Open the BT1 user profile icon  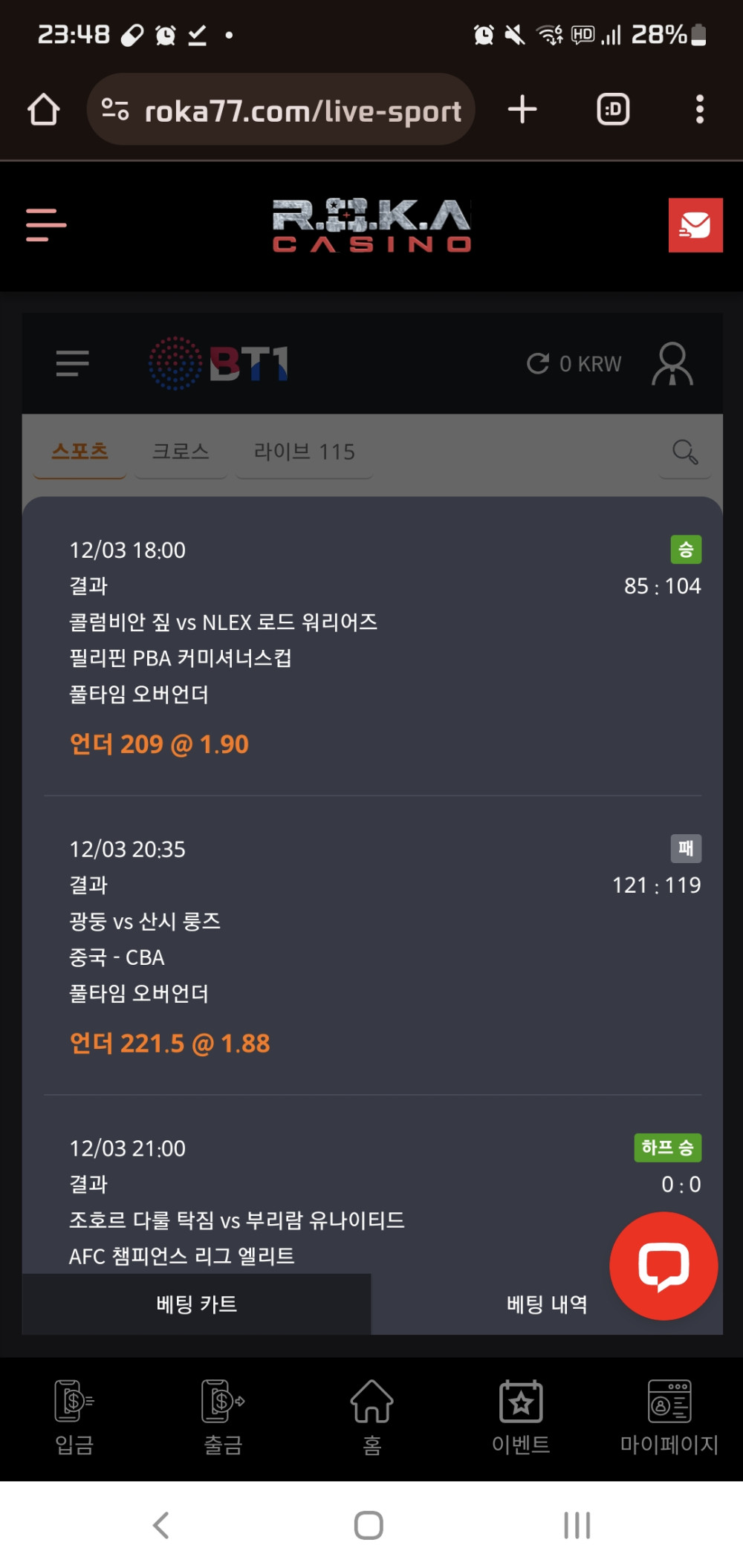tap(672, 363)
